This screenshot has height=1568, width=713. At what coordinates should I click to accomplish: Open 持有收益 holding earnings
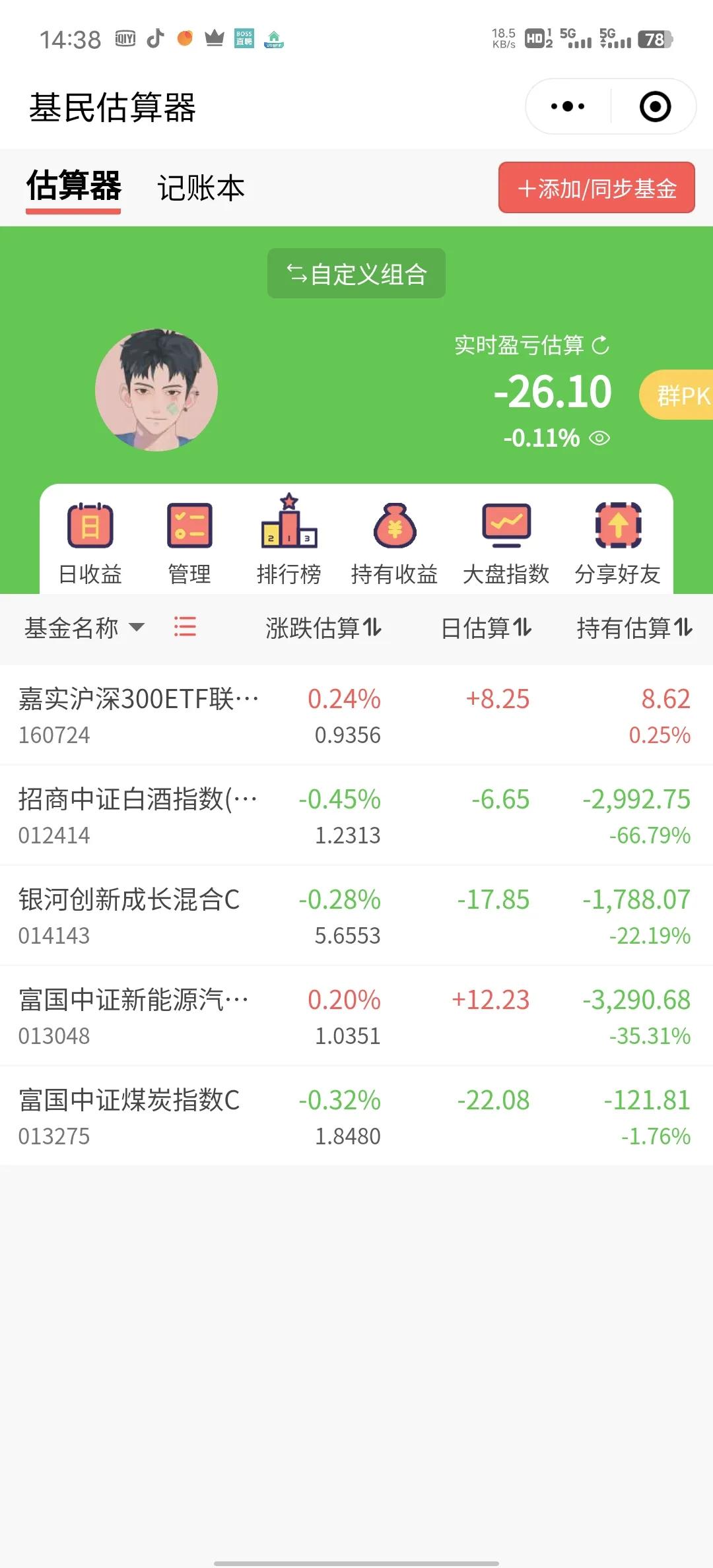click(x=394, y=542)
